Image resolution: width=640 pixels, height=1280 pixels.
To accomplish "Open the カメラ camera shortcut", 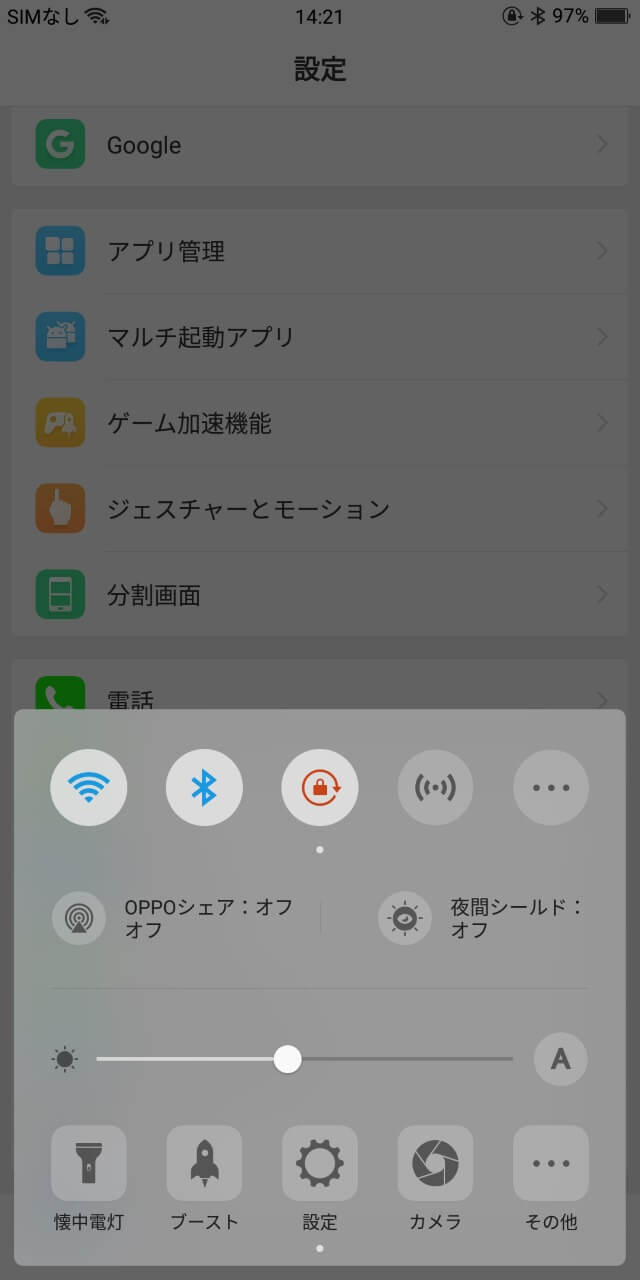I will pyautogui.click(x=435, y=1164).
